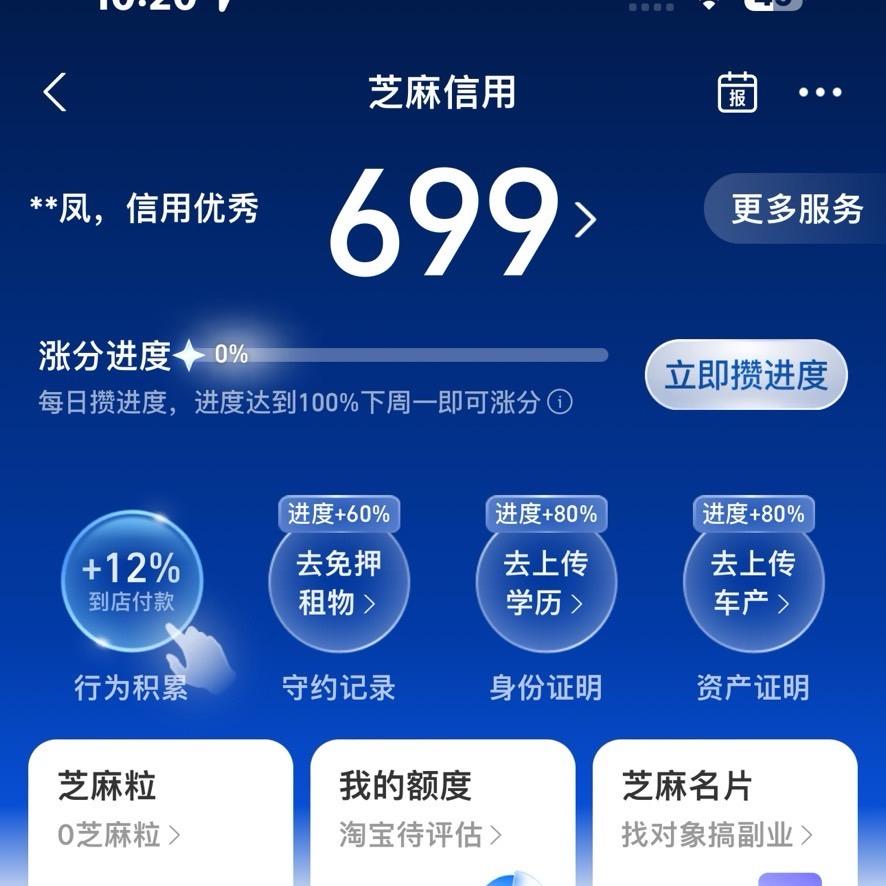
Task: Open the 芝麻粒 card
Action: [x=160, y=810]
